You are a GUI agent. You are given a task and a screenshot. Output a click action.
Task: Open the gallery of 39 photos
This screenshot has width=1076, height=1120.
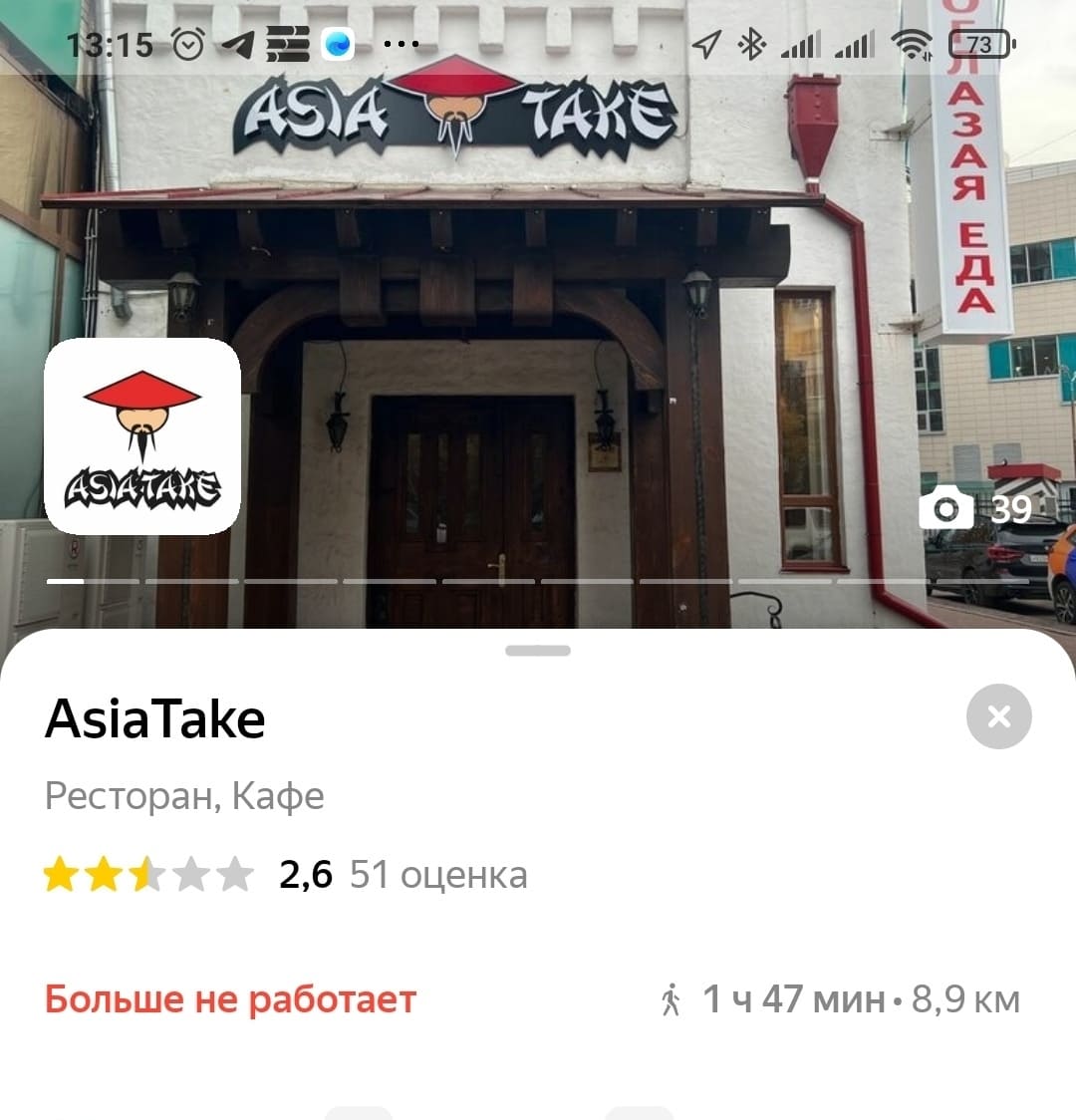974,509
